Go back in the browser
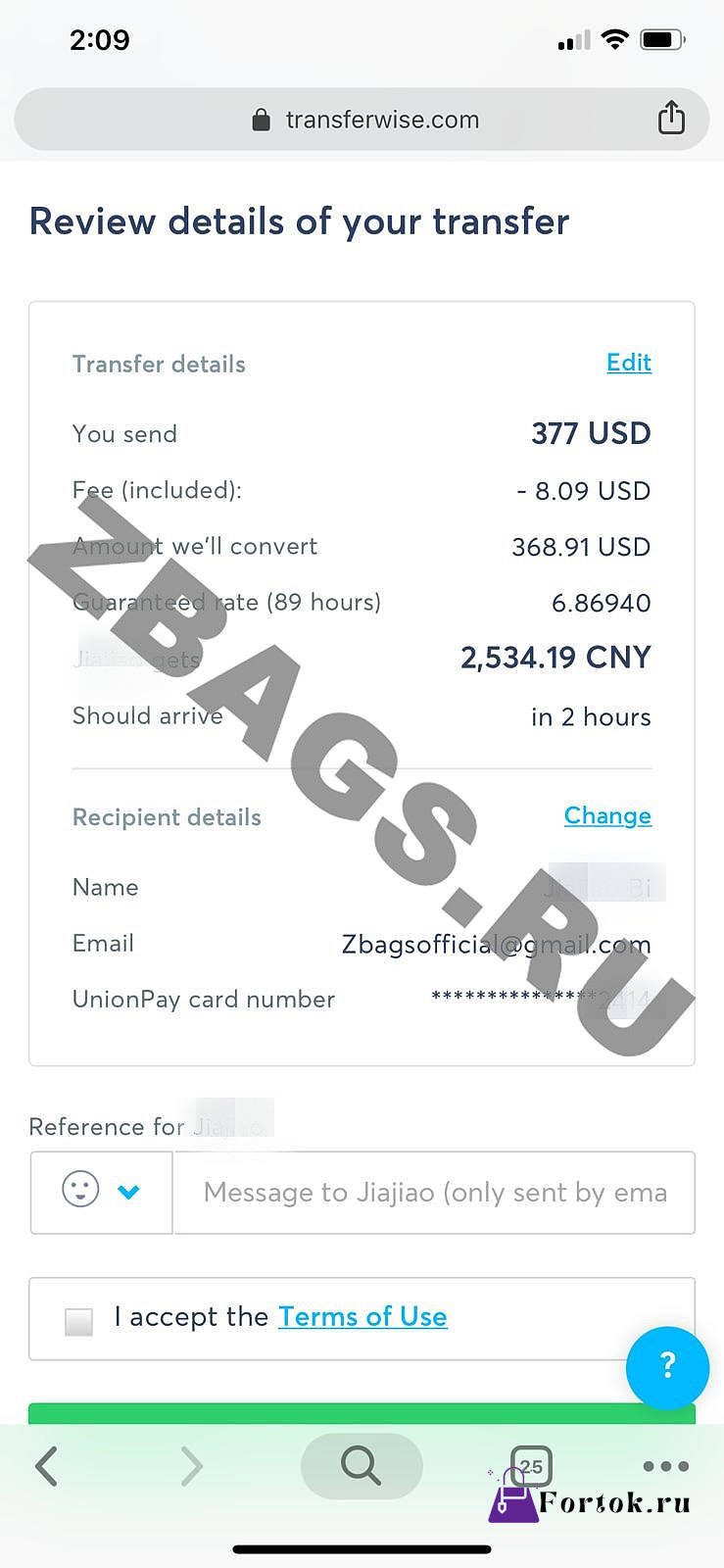The image size is (724, 1568). [x=46, y=1466]
